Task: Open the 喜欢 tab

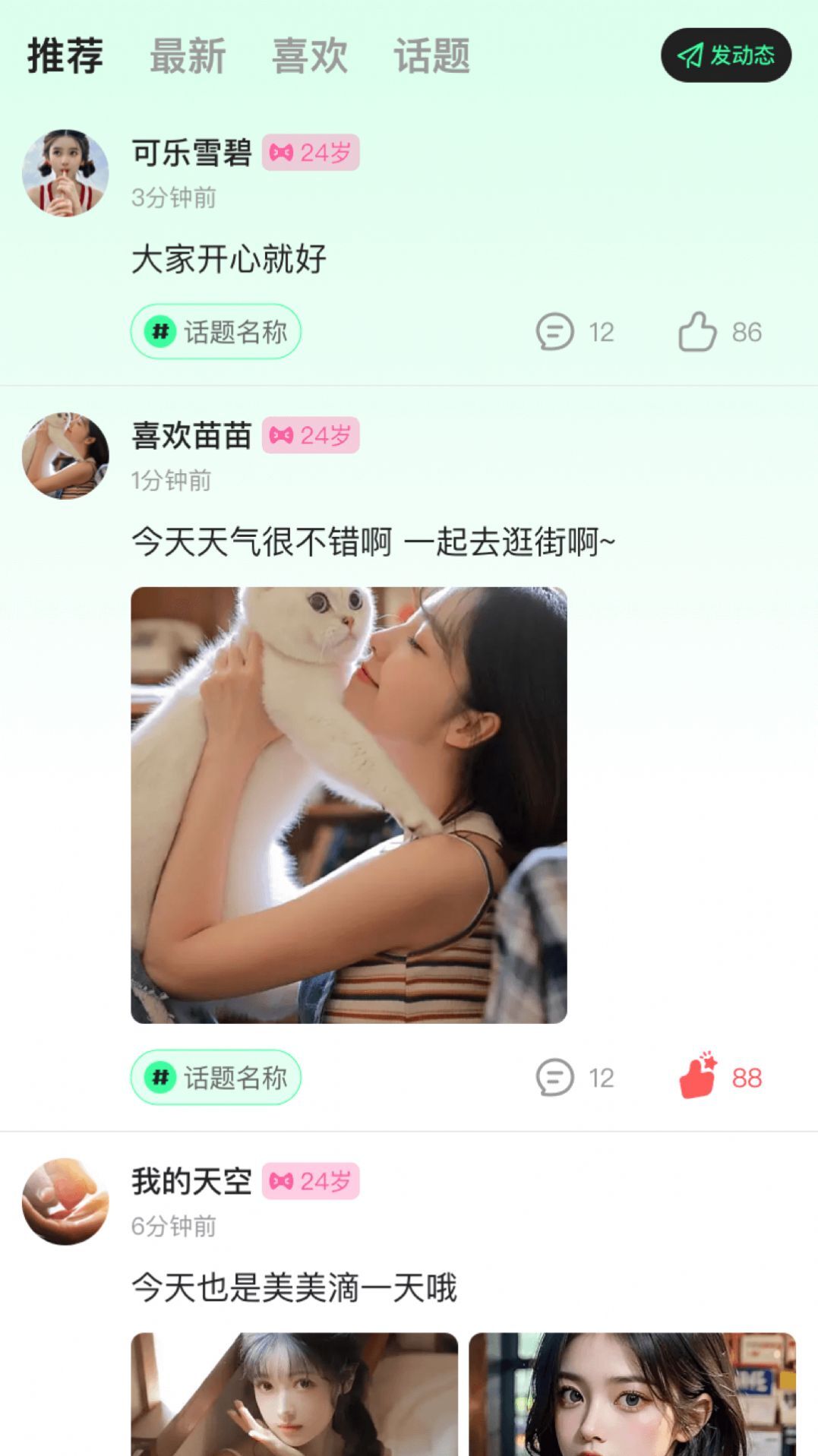Action: pos(310,56)
